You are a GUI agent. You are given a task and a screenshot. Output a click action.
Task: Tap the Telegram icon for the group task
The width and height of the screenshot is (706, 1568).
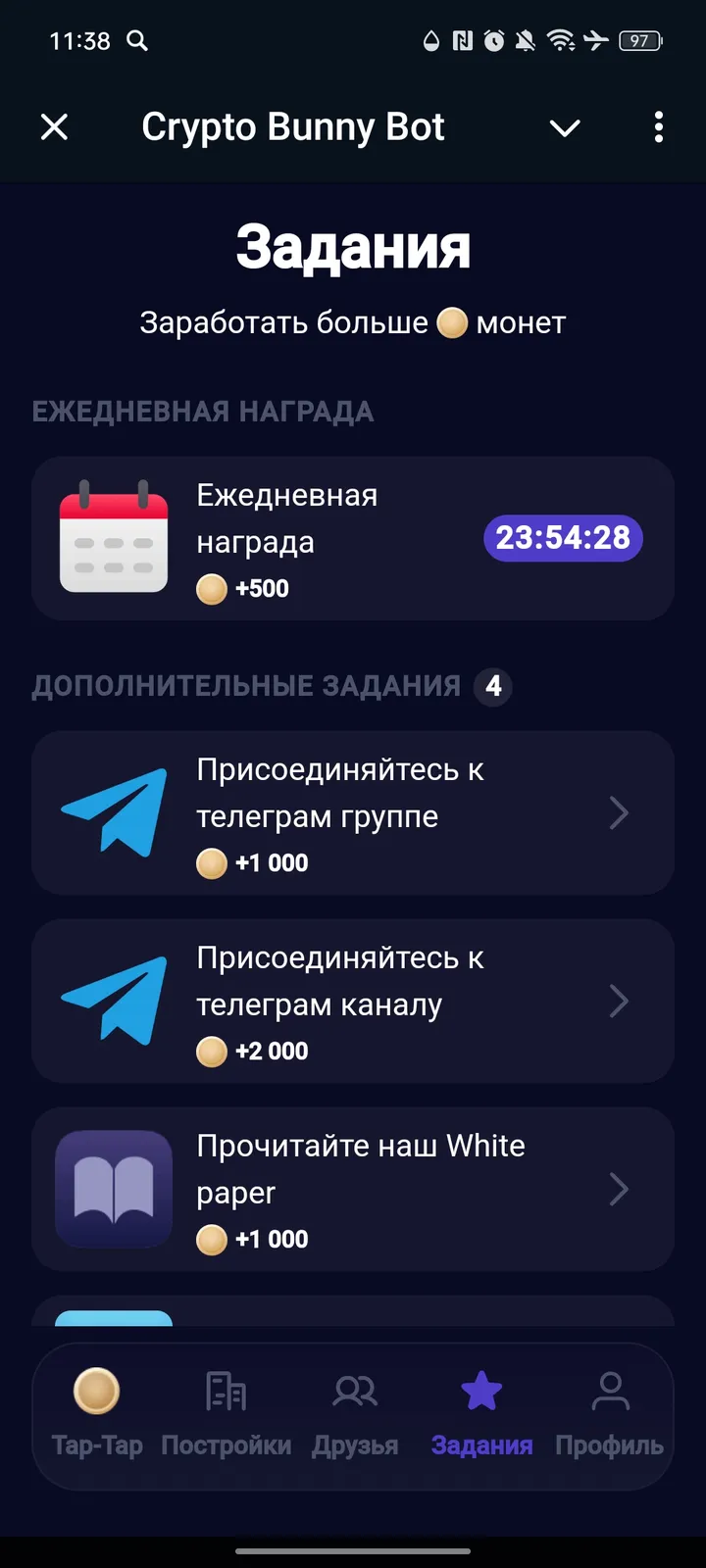click(x=113, y=813)
